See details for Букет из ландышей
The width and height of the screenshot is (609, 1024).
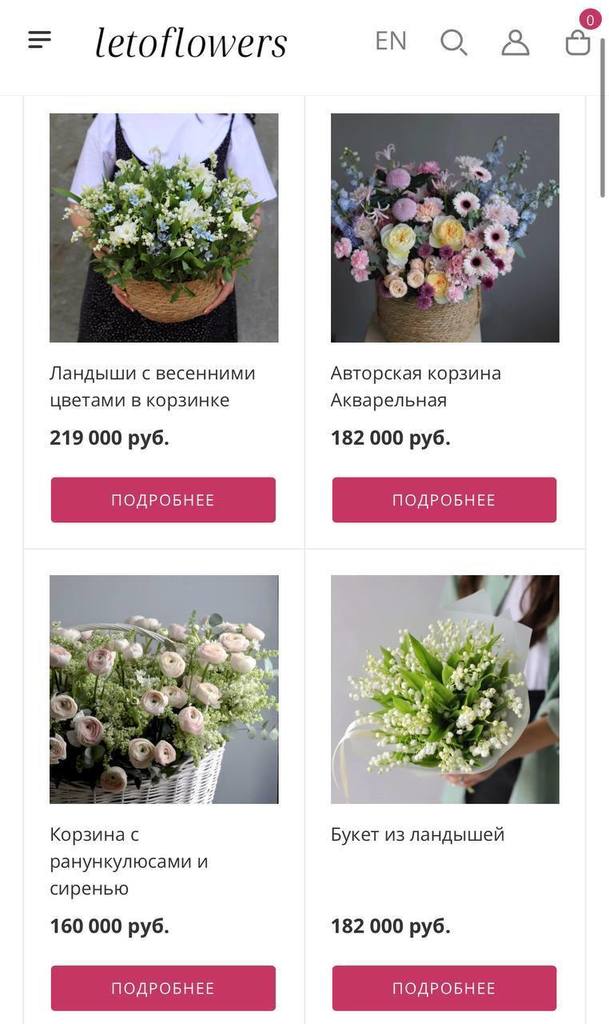(444, 988)
